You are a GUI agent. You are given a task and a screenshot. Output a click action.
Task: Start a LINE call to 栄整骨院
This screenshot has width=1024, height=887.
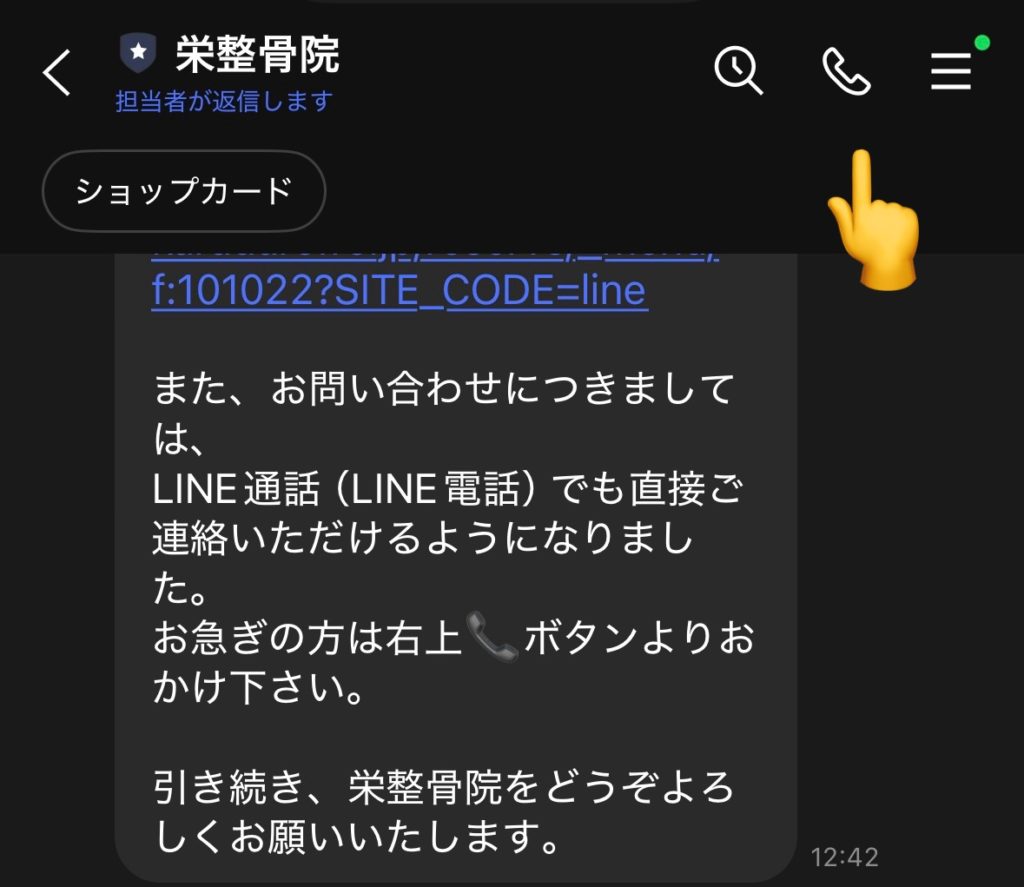[x=846, y=72]
